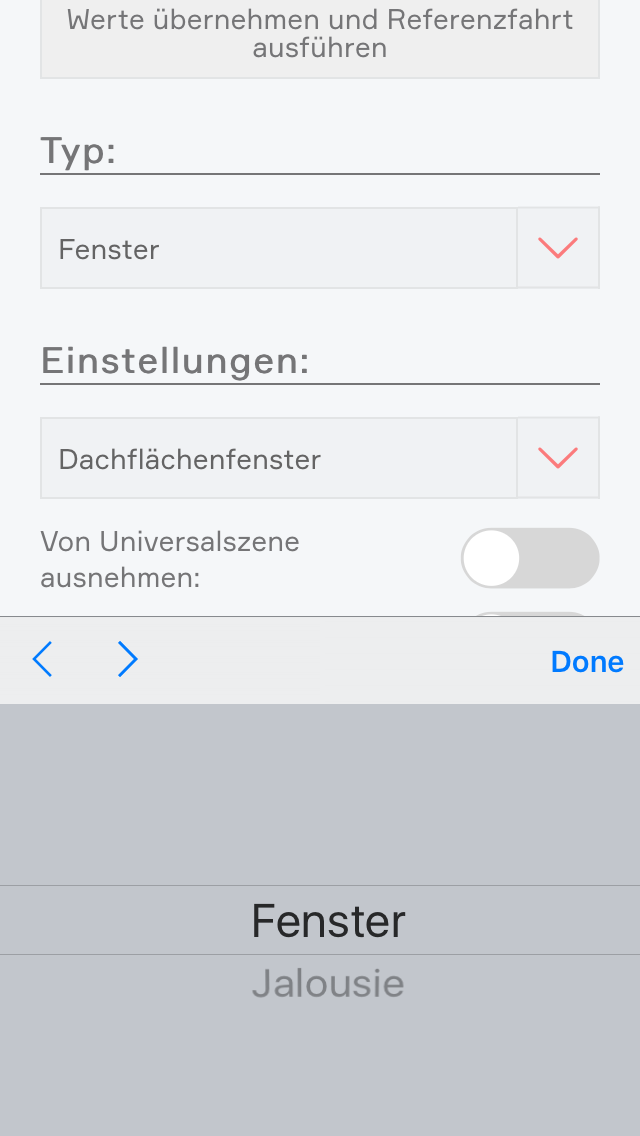Go to next field with right arrow
The image size is (640, 1136).
coord(127,660)
